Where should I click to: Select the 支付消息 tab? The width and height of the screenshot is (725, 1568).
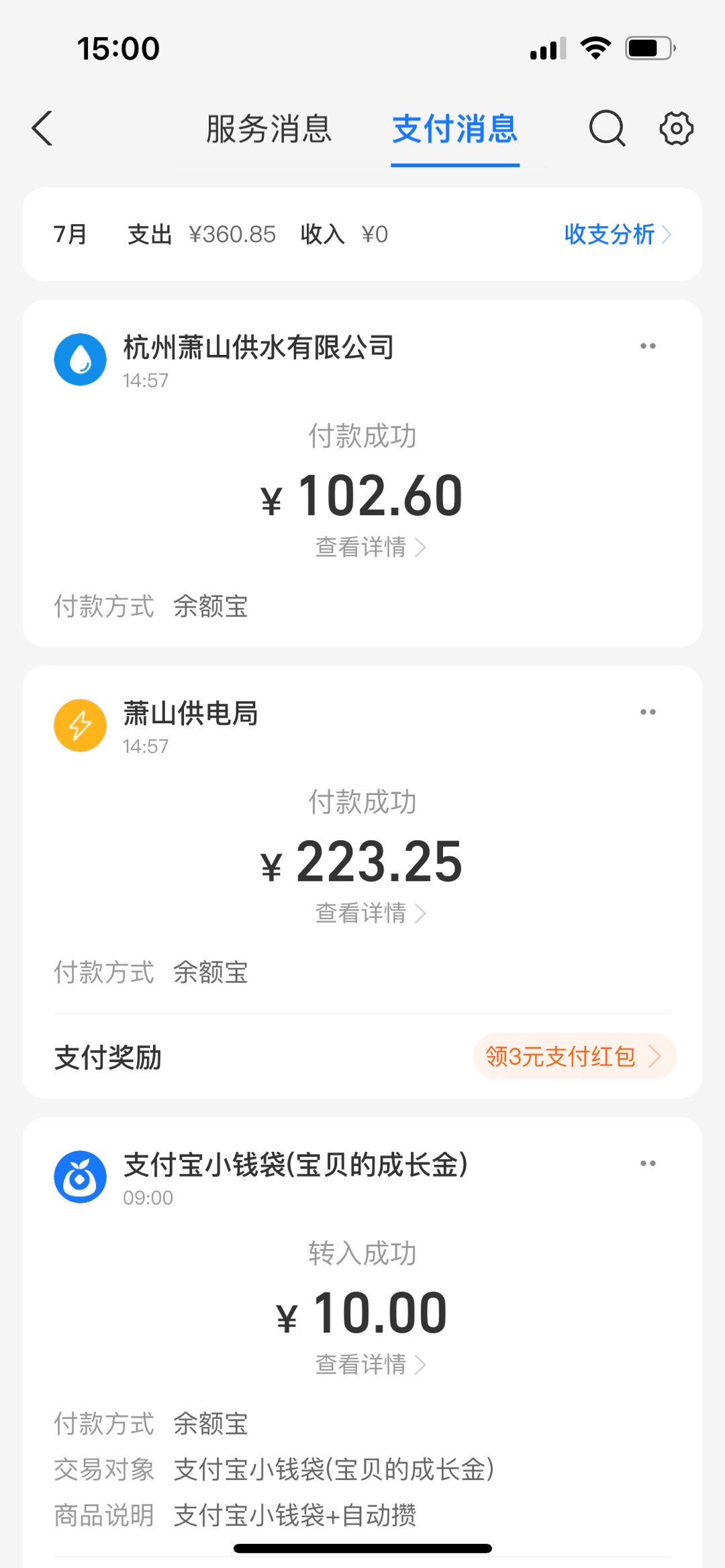pyautogui.click(x=455, y=129)
